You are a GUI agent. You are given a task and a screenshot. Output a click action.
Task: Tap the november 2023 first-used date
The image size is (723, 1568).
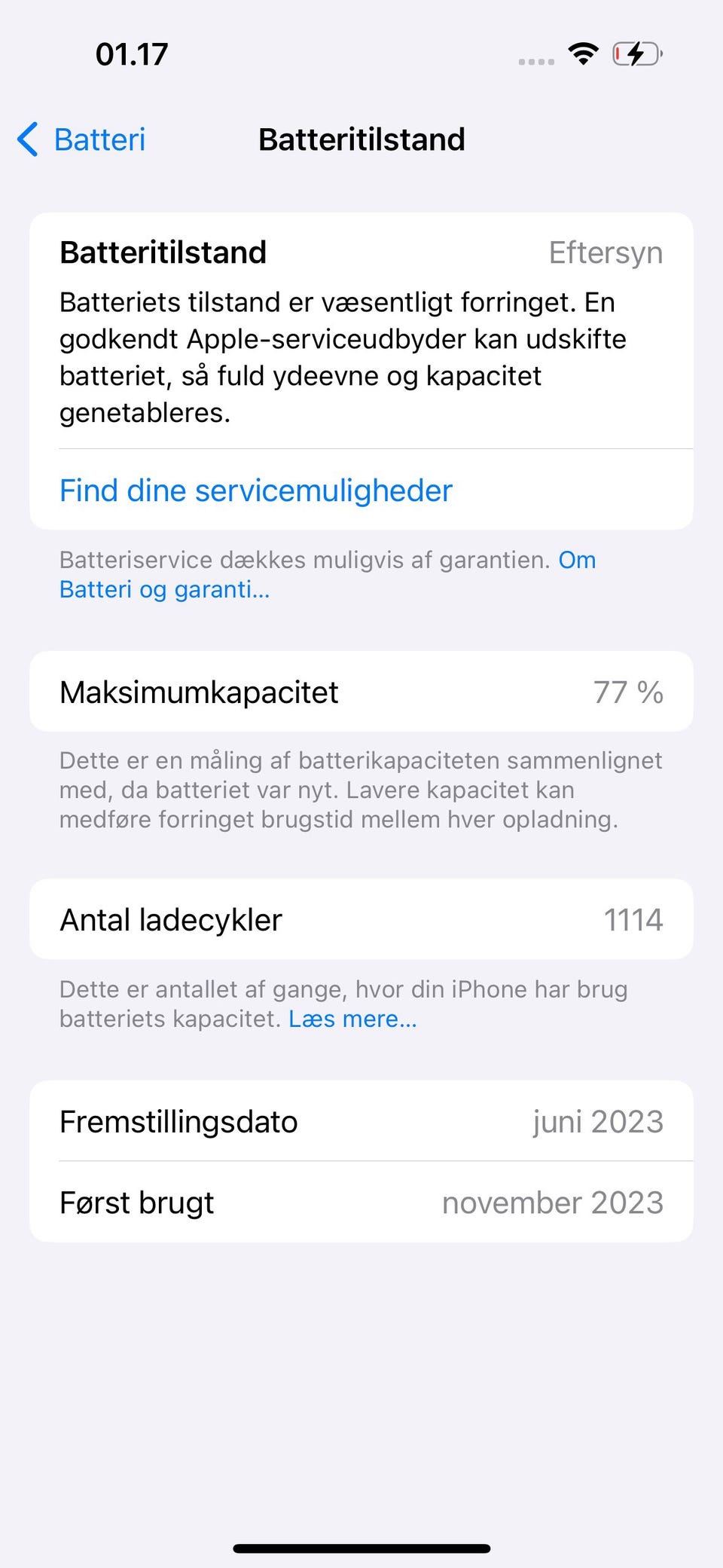point(554,1203)
